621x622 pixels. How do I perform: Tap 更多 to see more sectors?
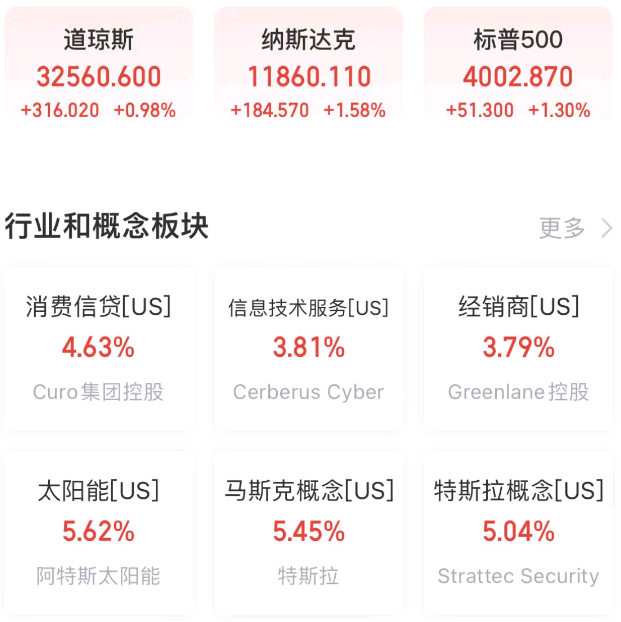pyautogui.click(x=574, y=228)
